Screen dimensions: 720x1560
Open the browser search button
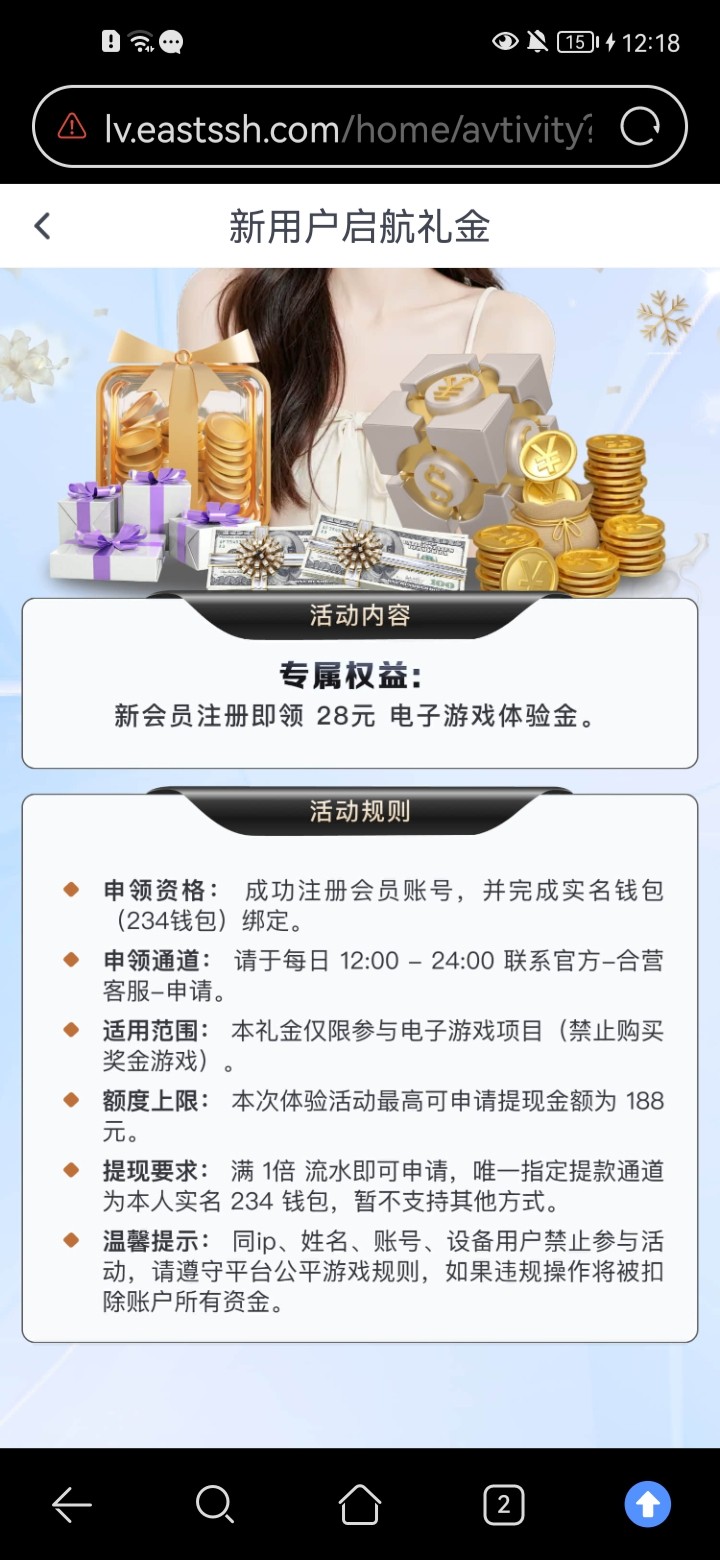[x=215, y=1503]
